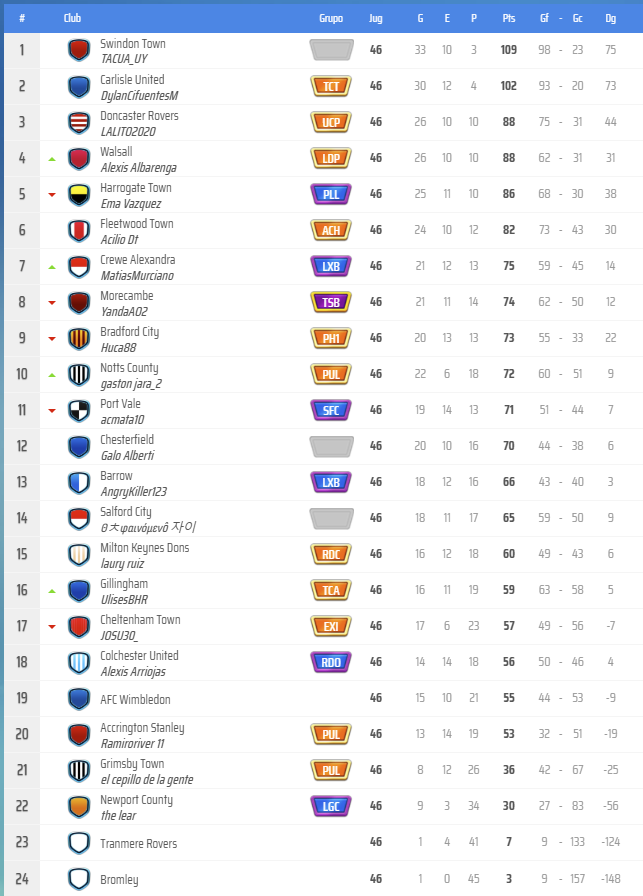Open Harrogate Town row
Image resolution: width=643 pixels, height=896 pixels.
[x=136, y=188]
